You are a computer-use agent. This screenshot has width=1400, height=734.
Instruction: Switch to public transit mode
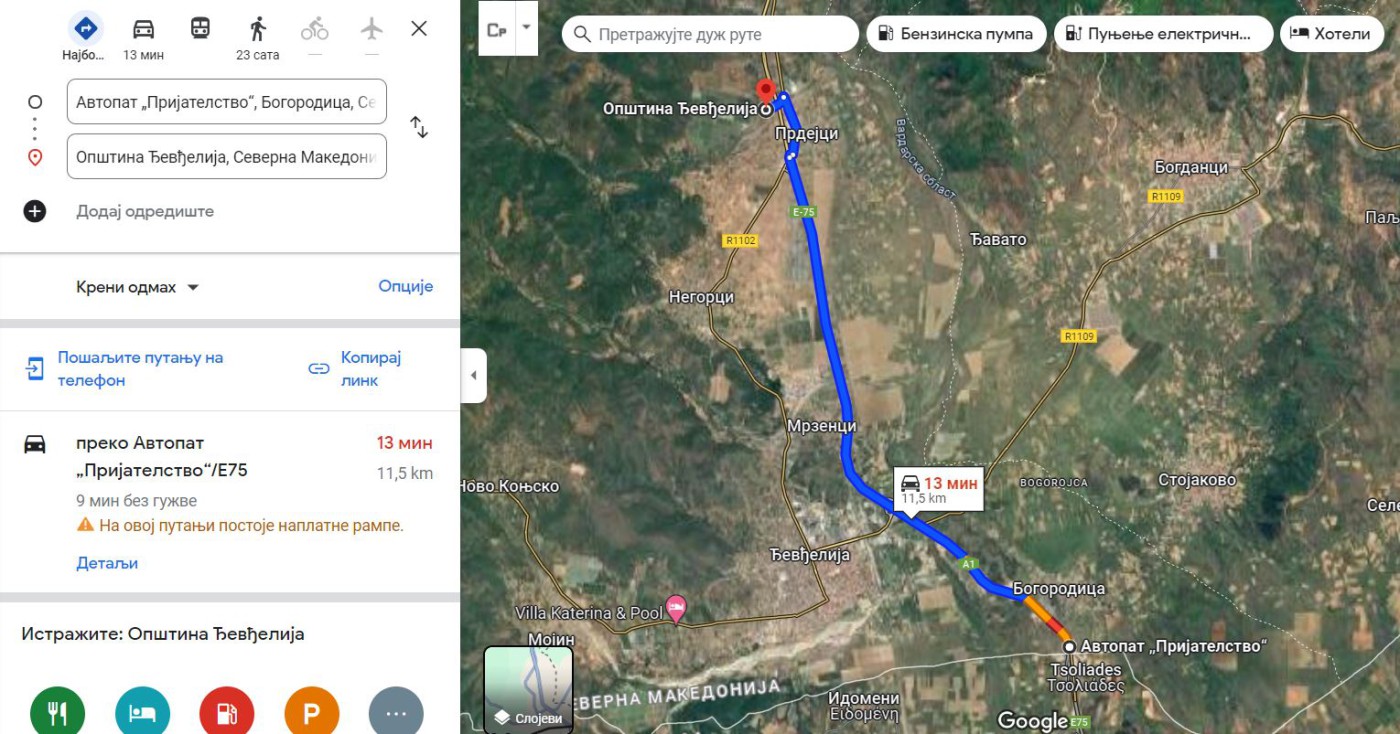(x=200, y=29)
